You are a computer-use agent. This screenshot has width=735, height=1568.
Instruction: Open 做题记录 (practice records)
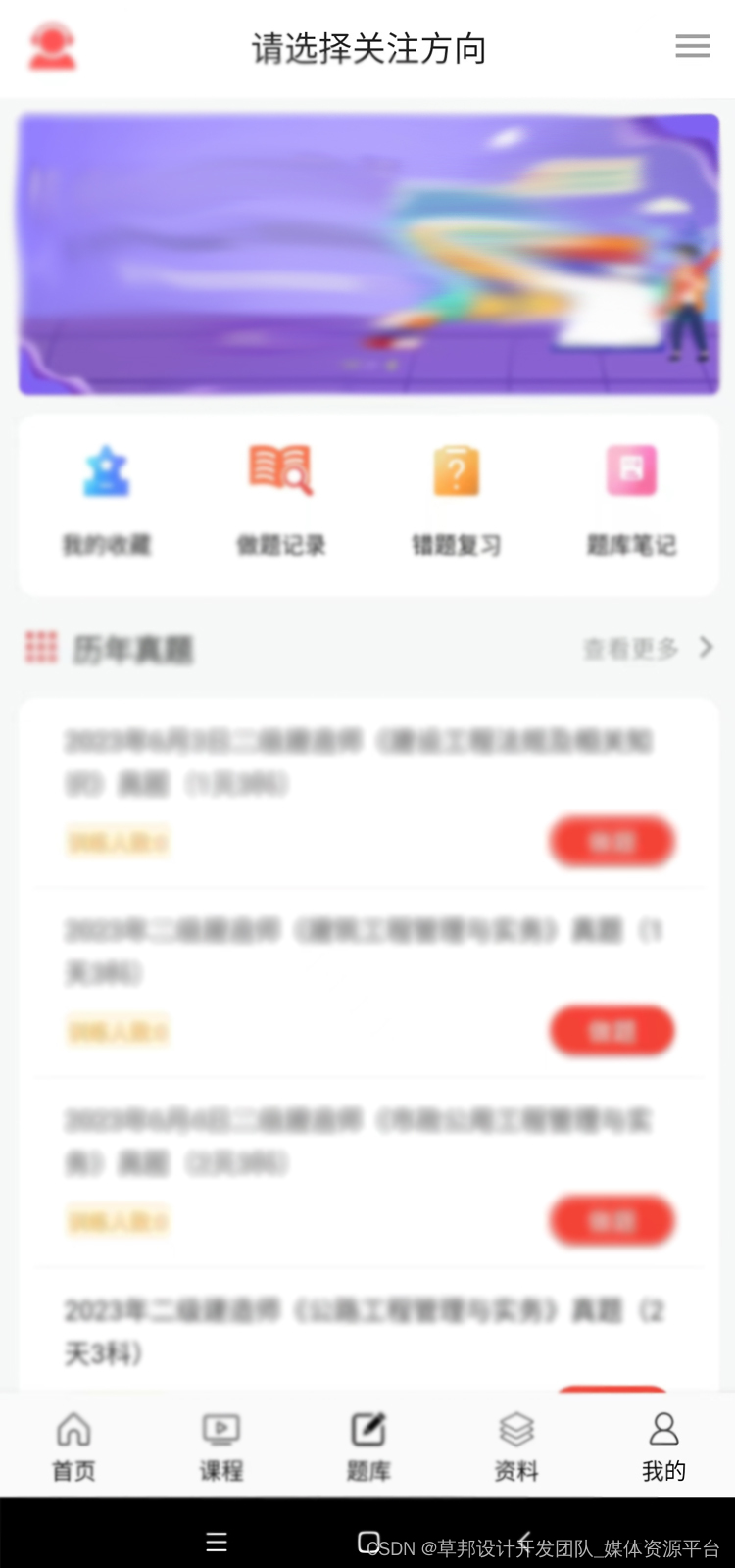pos(279,500)
